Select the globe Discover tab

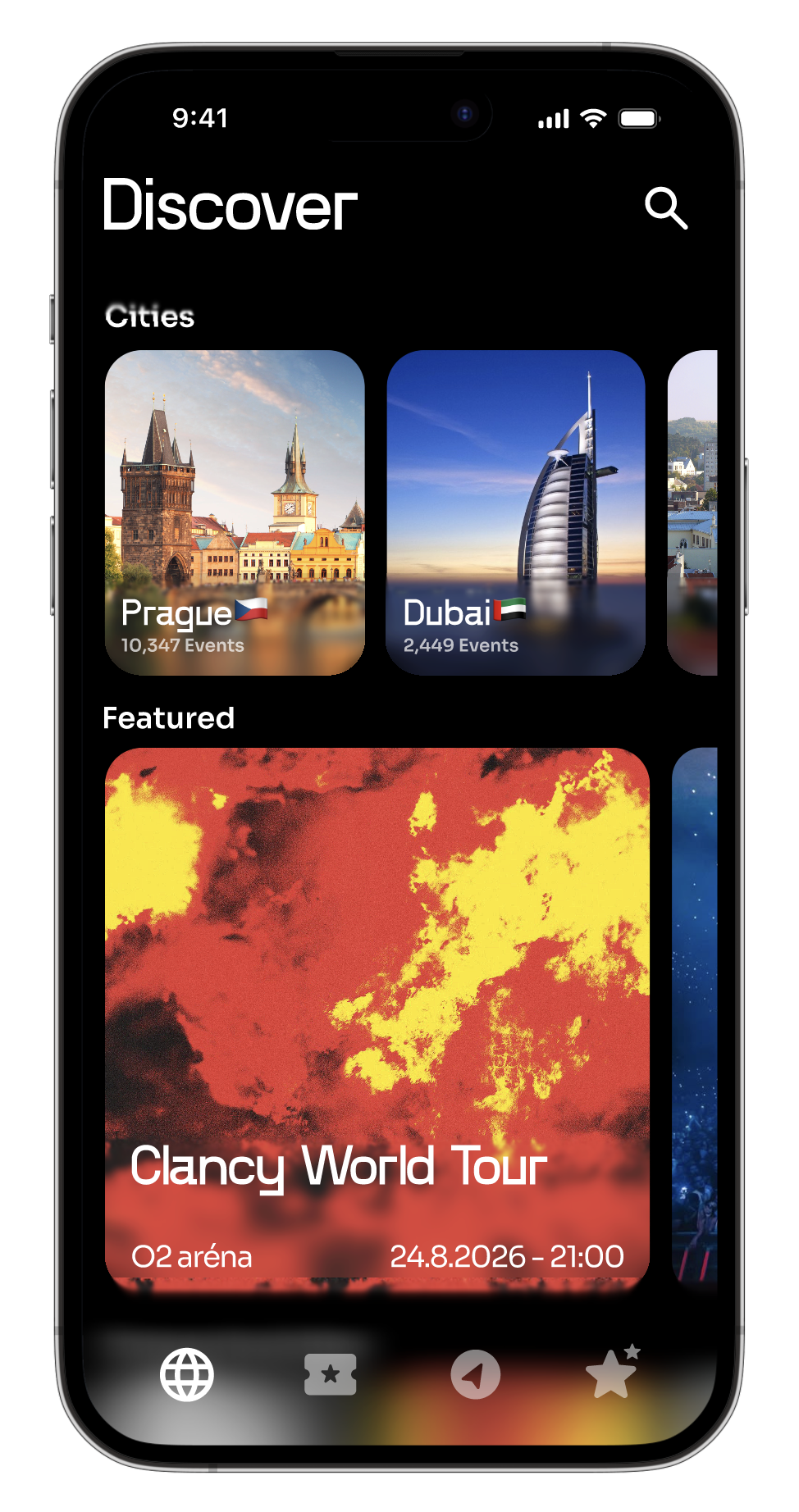[x=187, y=1374]
